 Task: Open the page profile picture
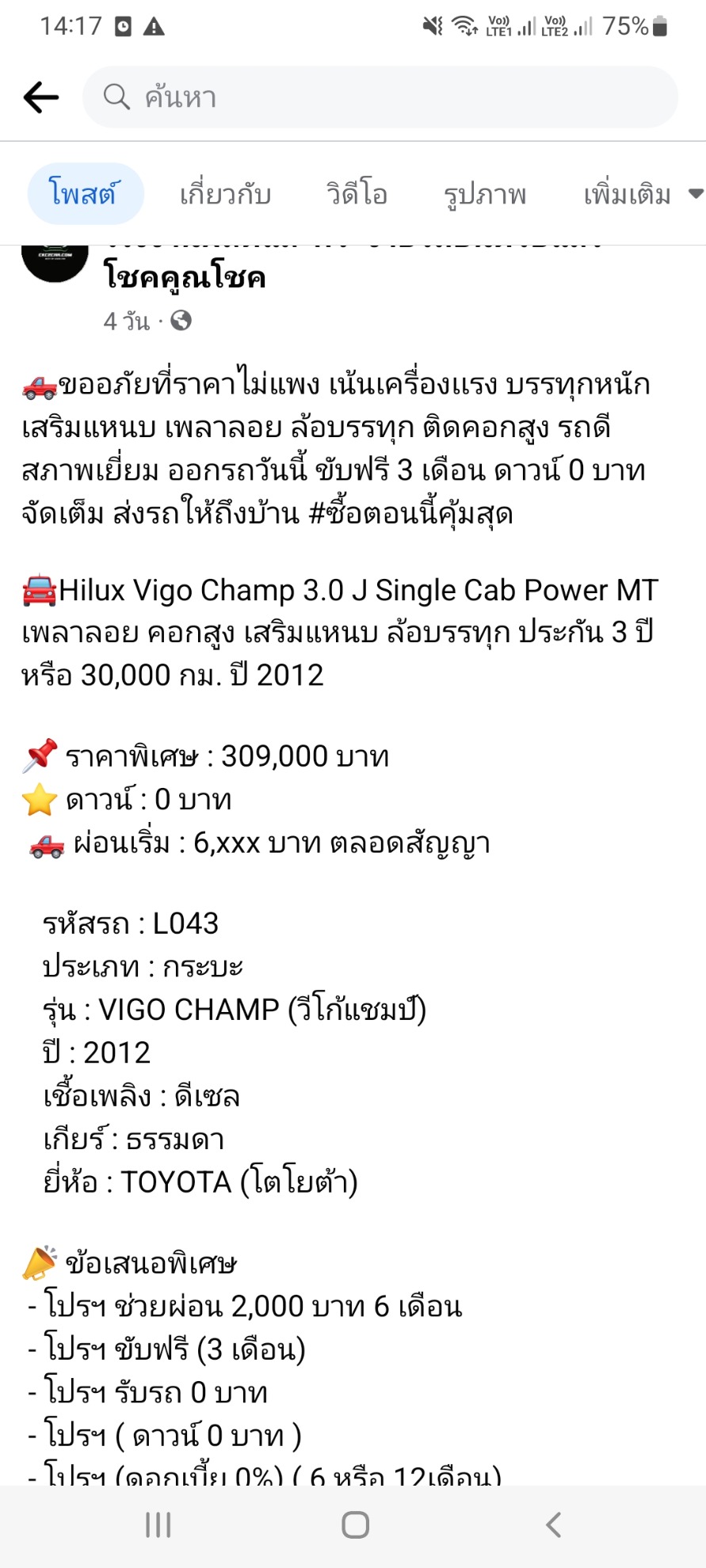(x=55, y=259)
